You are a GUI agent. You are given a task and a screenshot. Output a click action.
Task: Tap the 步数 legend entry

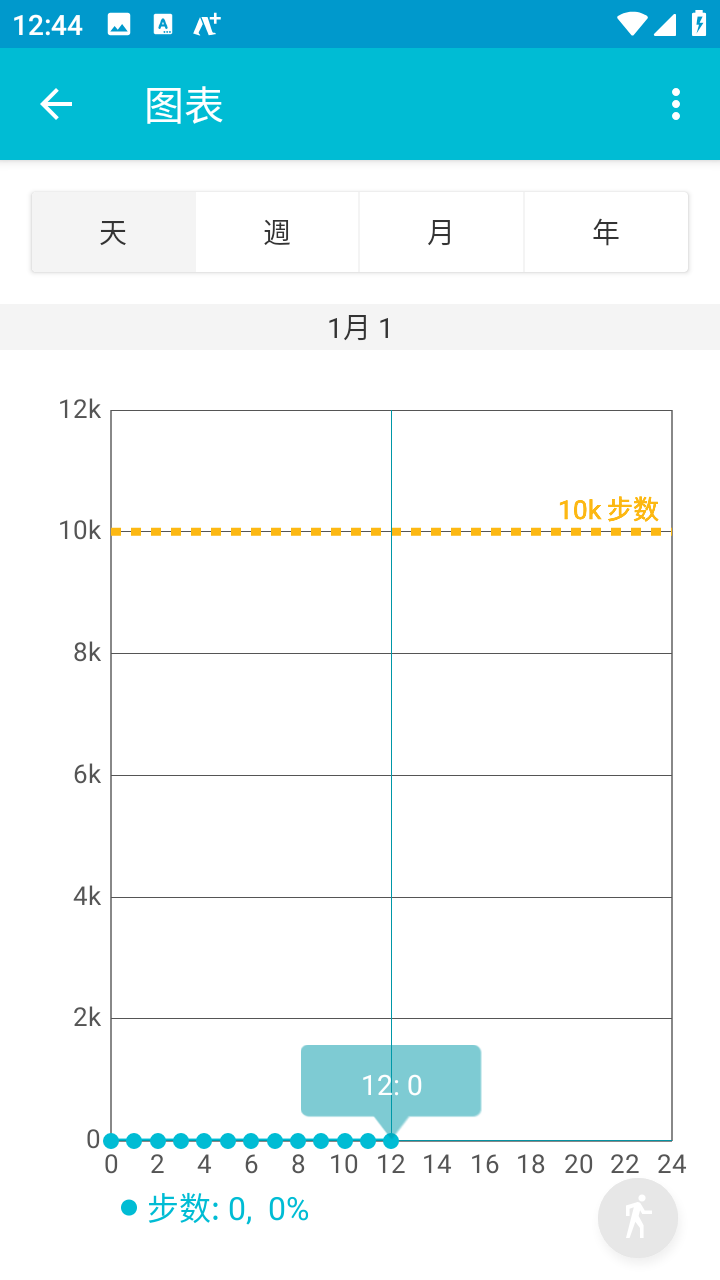(x=214, y=1209)
